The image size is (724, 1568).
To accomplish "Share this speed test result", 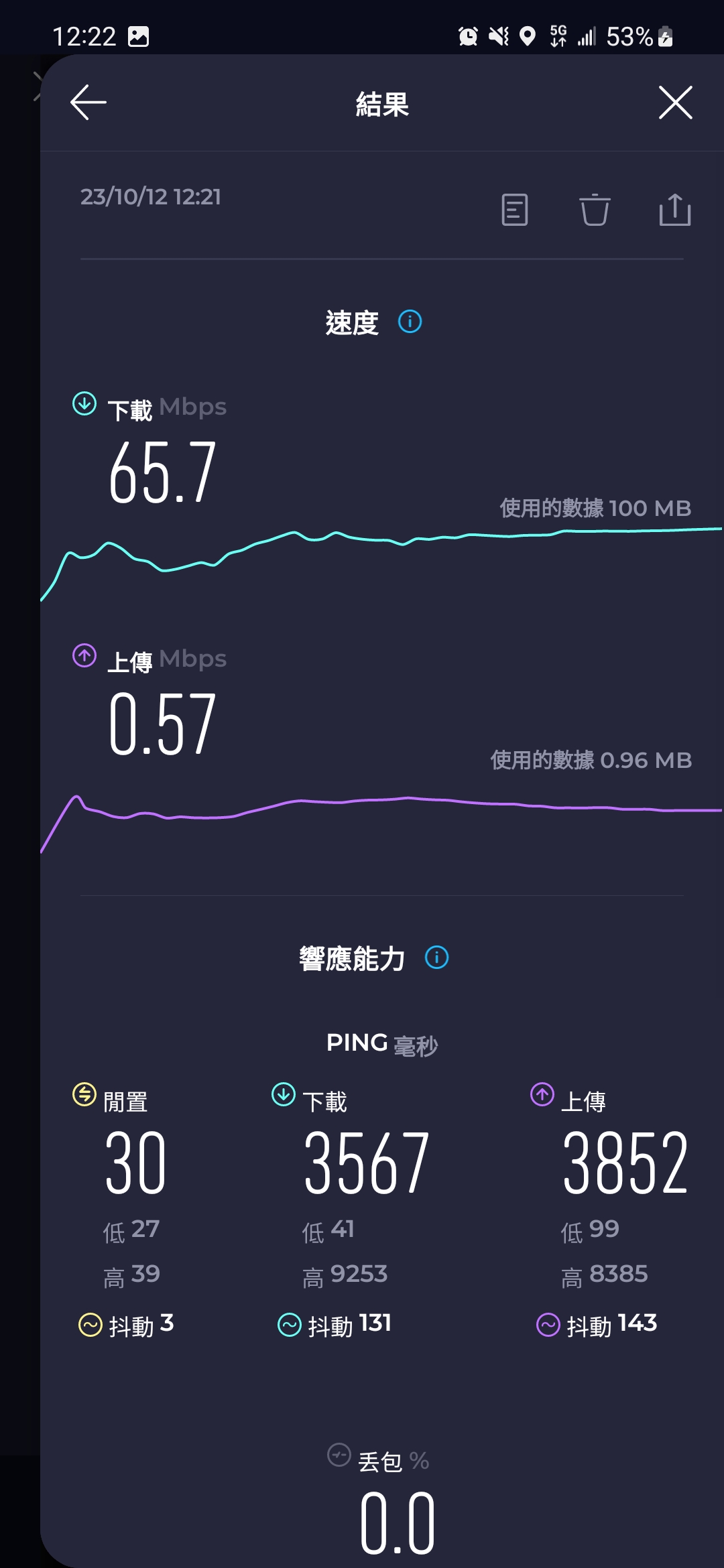I will click(x=674, y=210).
